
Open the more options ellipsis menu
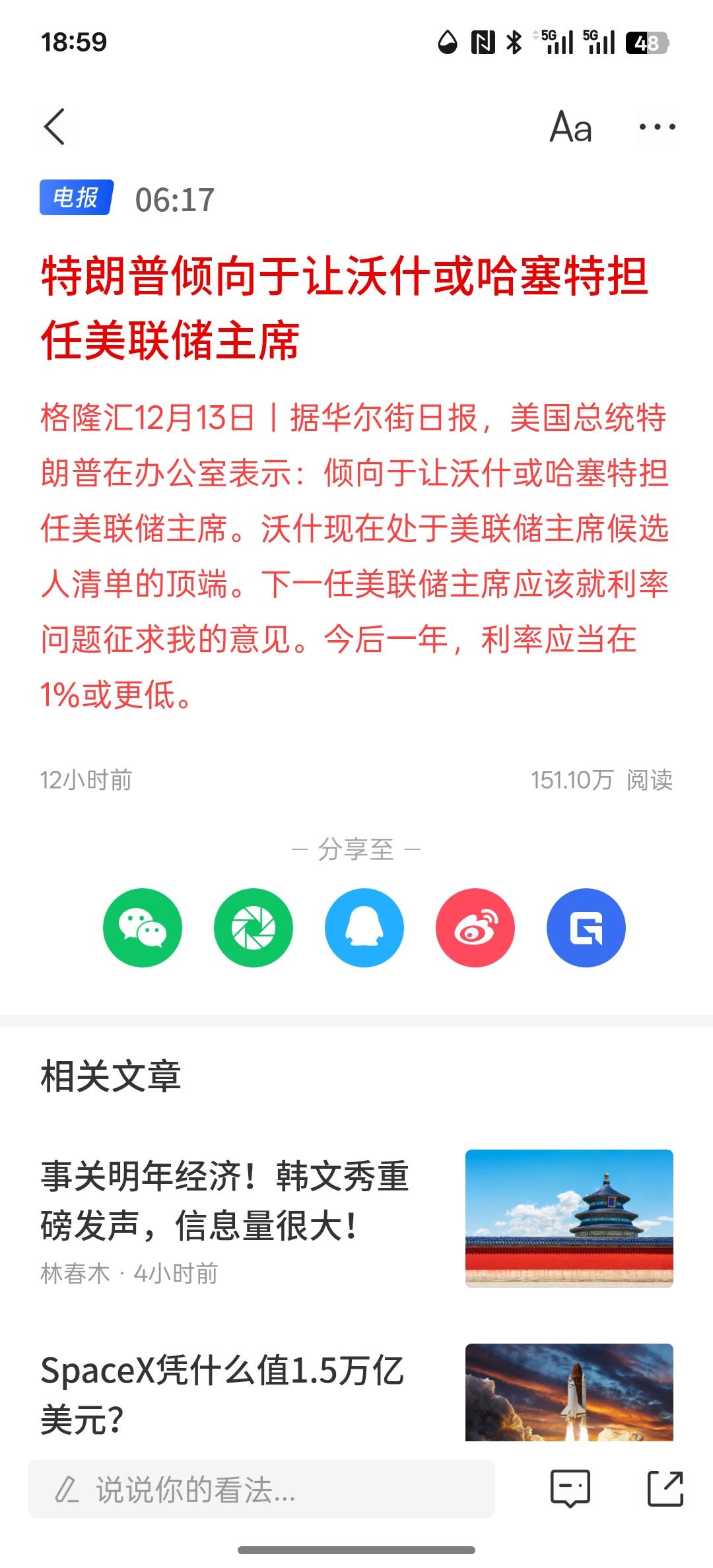coord(657,127)
